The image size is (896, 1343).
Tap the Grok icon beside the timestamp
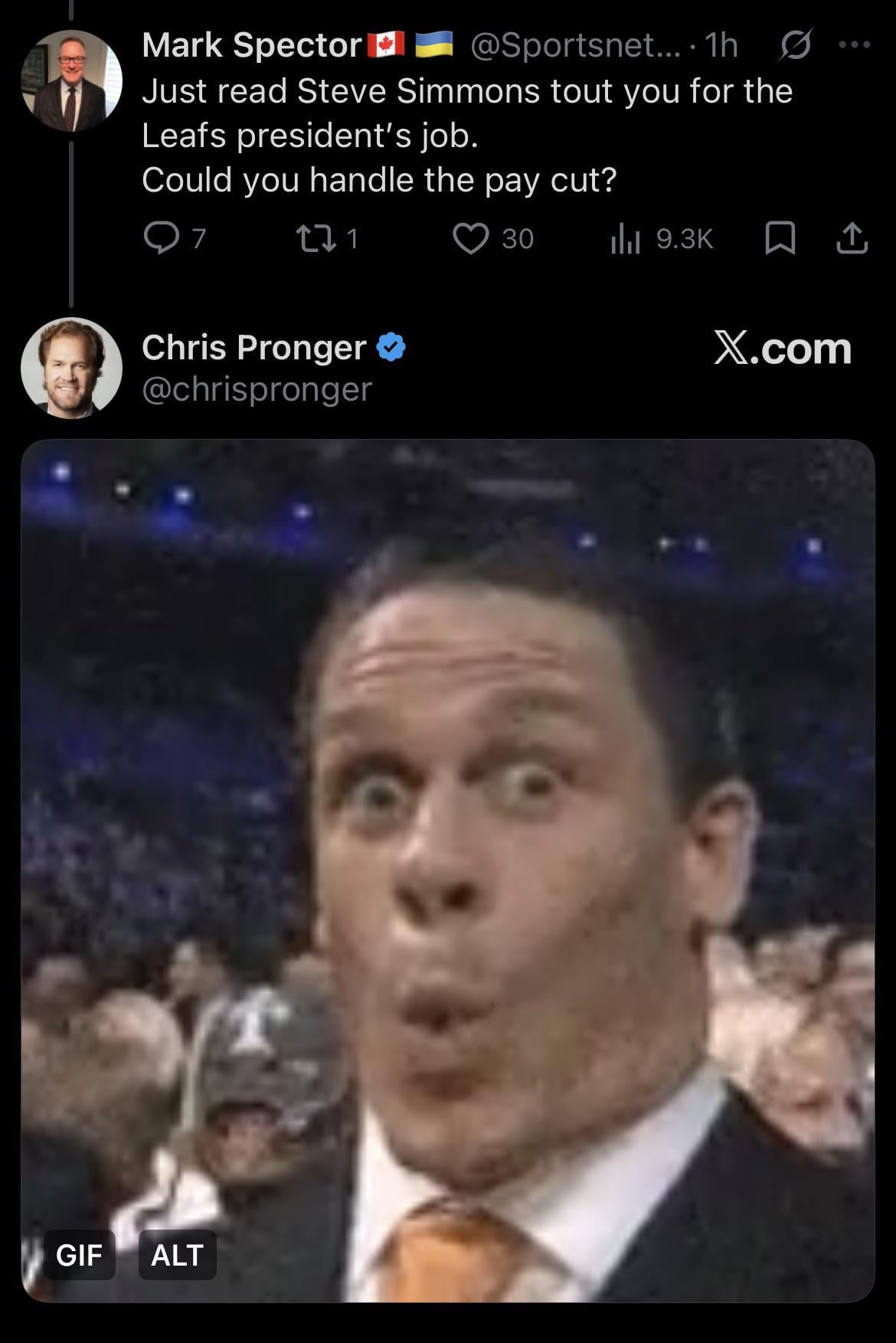795,47
